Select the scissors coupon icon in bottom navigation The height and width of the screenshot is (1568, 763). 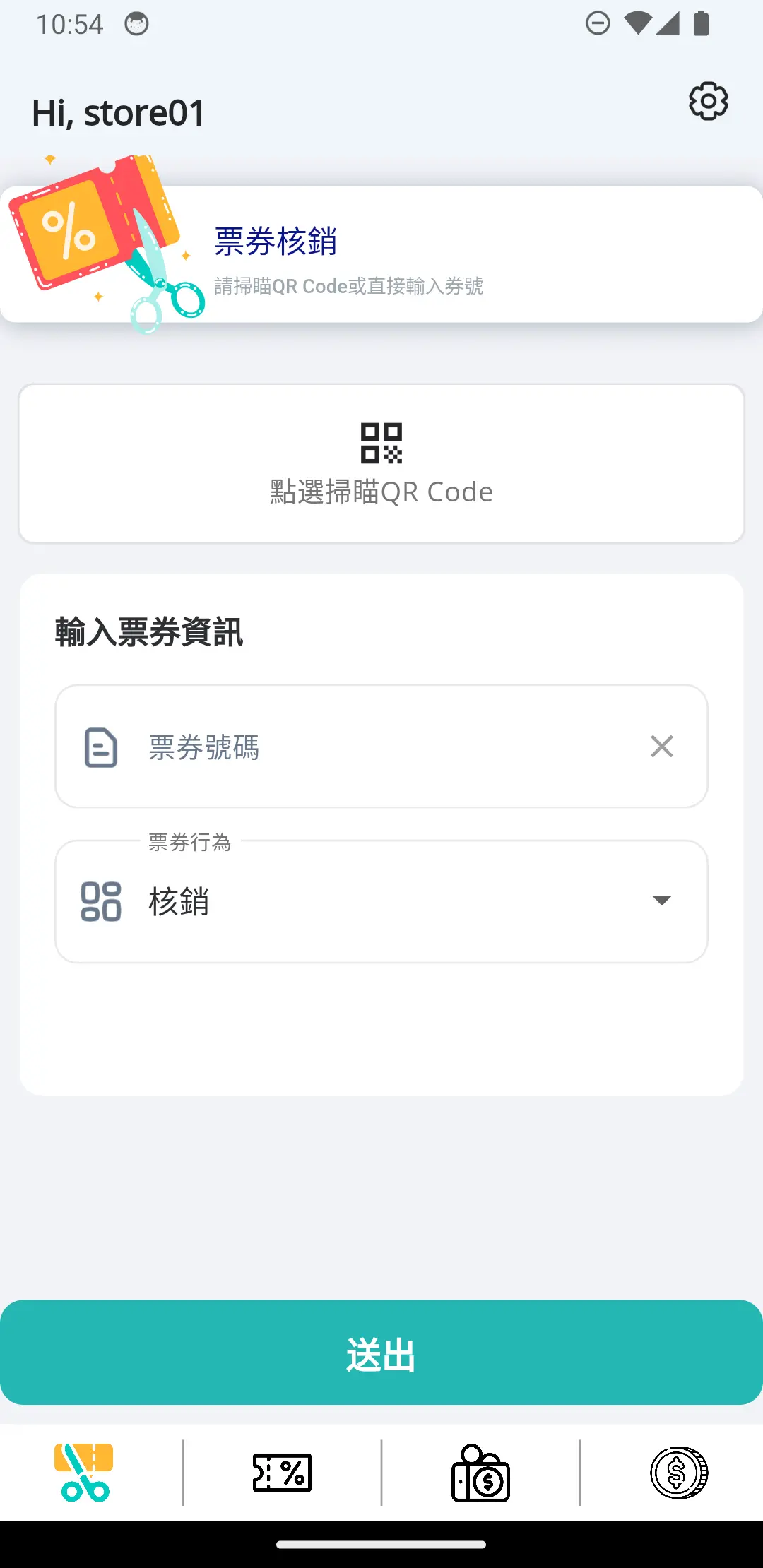83,1473
